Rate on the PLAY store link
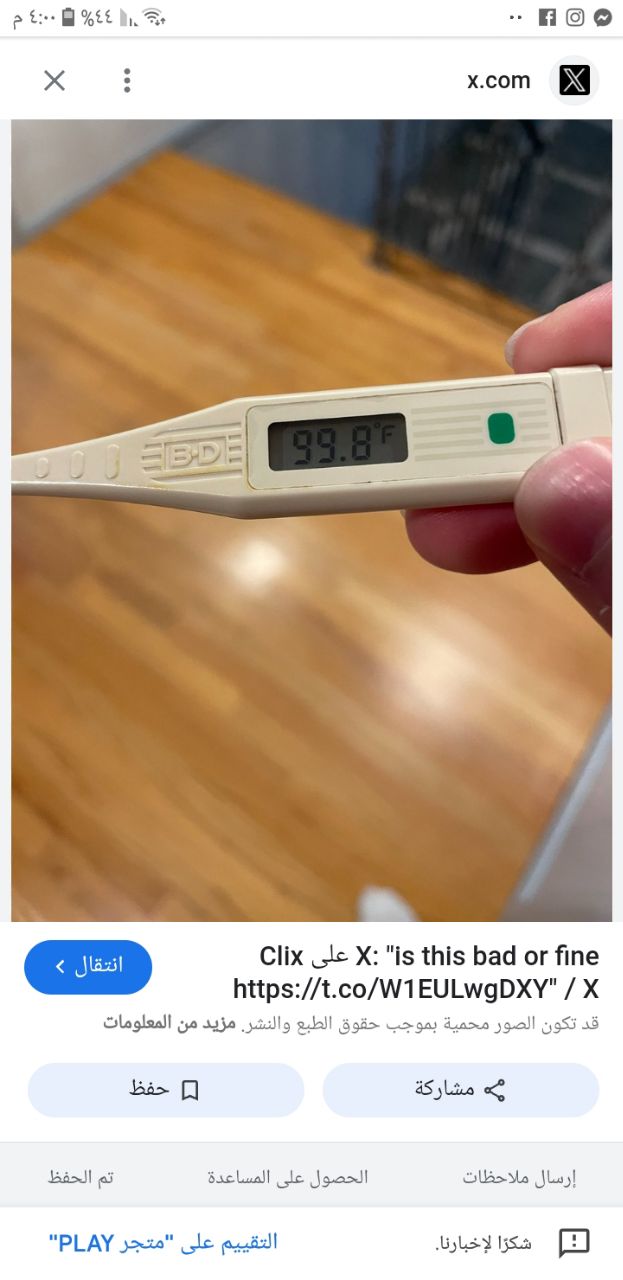 point(163,1242)
